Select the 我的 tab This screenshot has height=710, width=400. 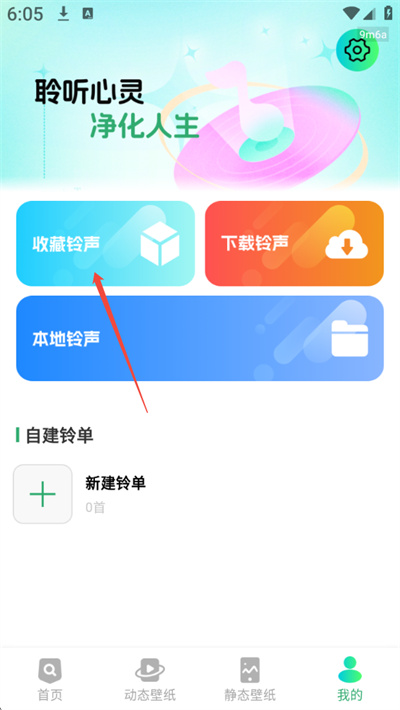pyautogui.click(x=350, y=679)
